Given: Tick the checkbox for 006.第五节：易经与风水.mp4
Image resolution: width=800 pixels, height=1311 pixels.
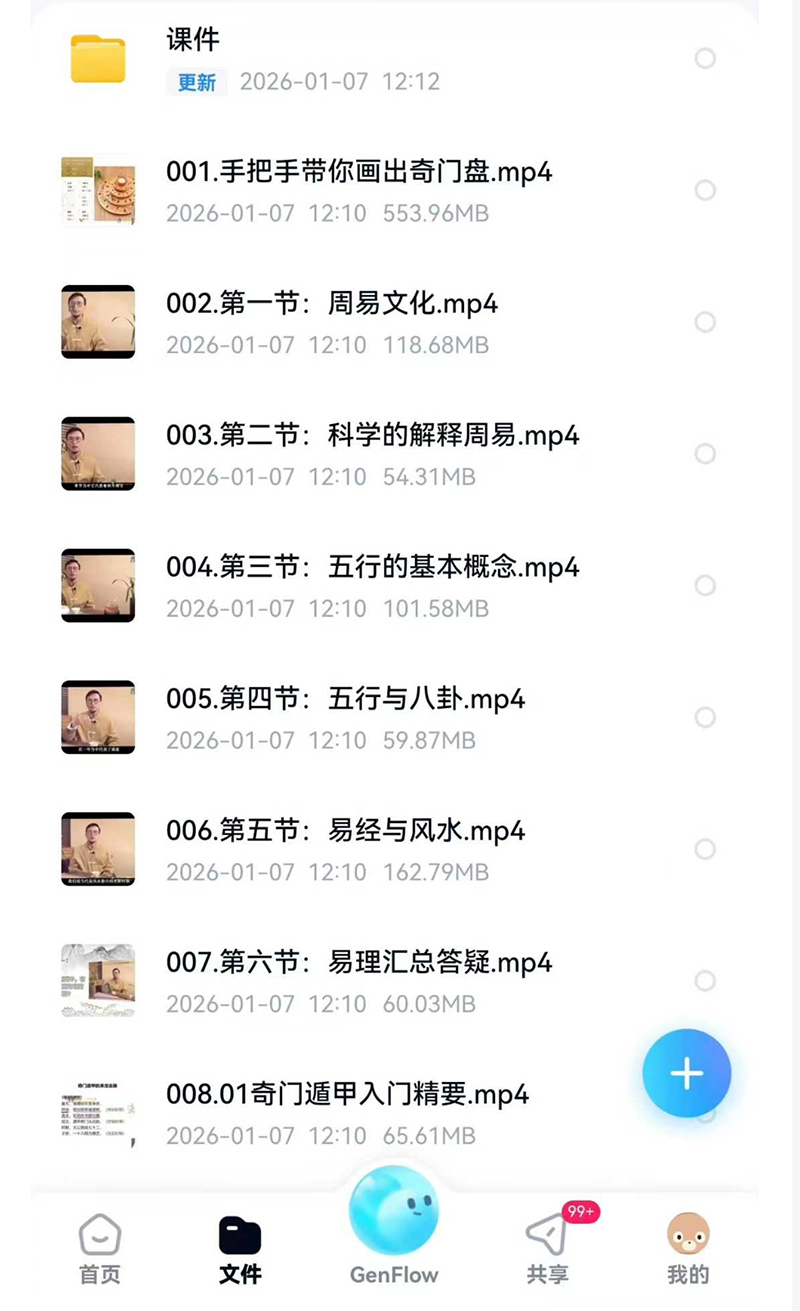Looking at the screenshot, I should (705, 849).
